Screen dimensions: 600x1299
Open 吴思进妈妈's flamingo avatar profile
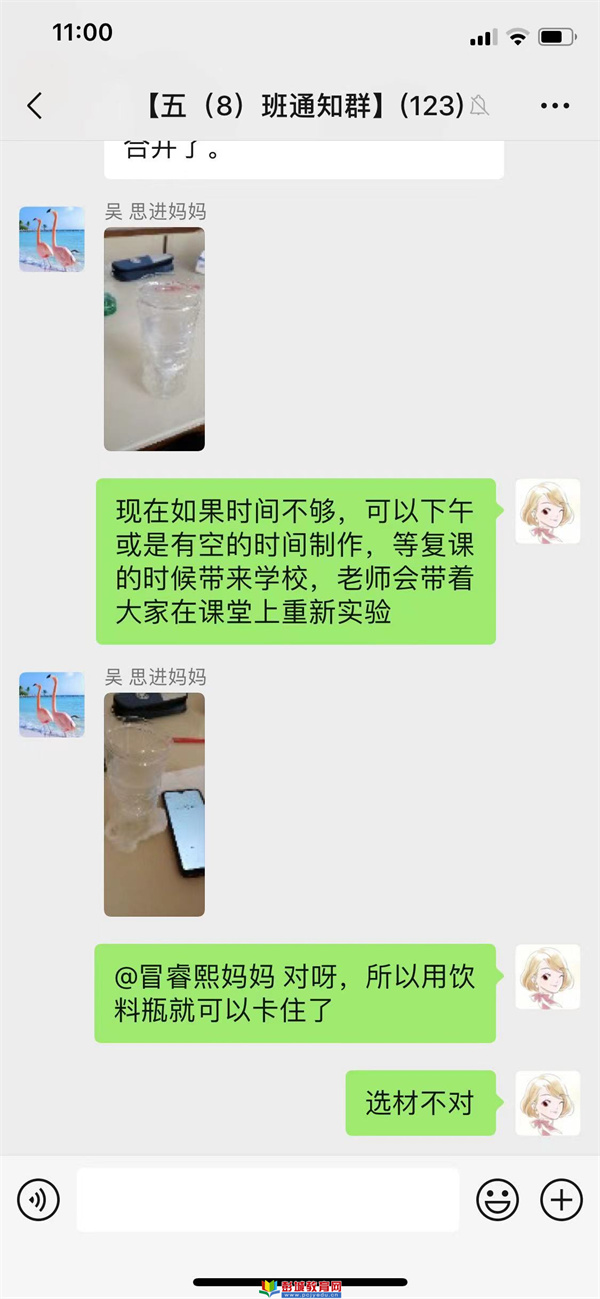(x=52, y=239)
